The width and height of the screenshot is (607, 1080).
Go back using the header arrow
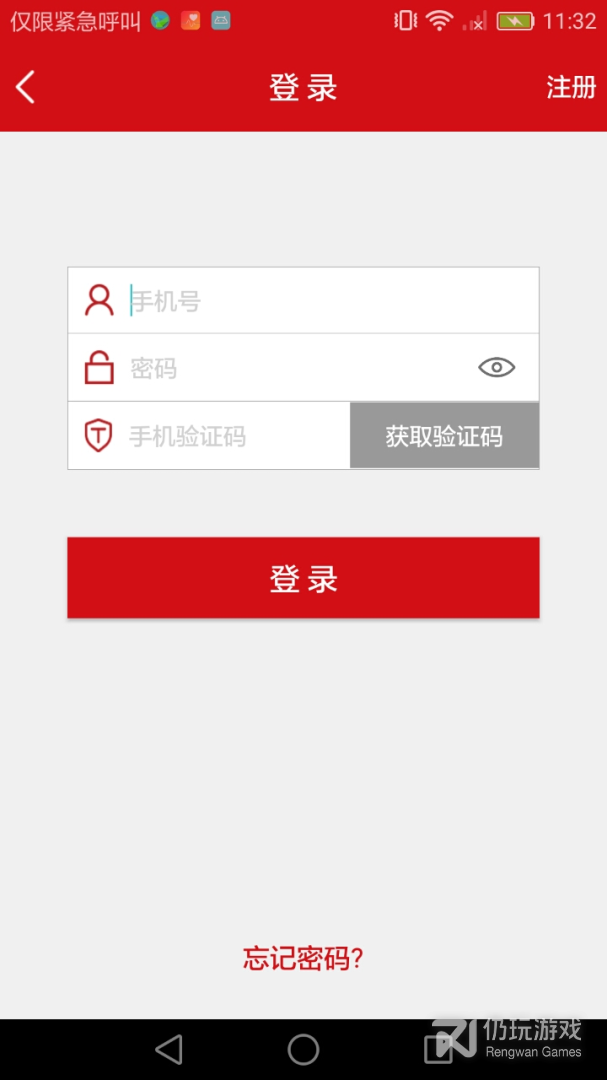click(x=25, y=87)
